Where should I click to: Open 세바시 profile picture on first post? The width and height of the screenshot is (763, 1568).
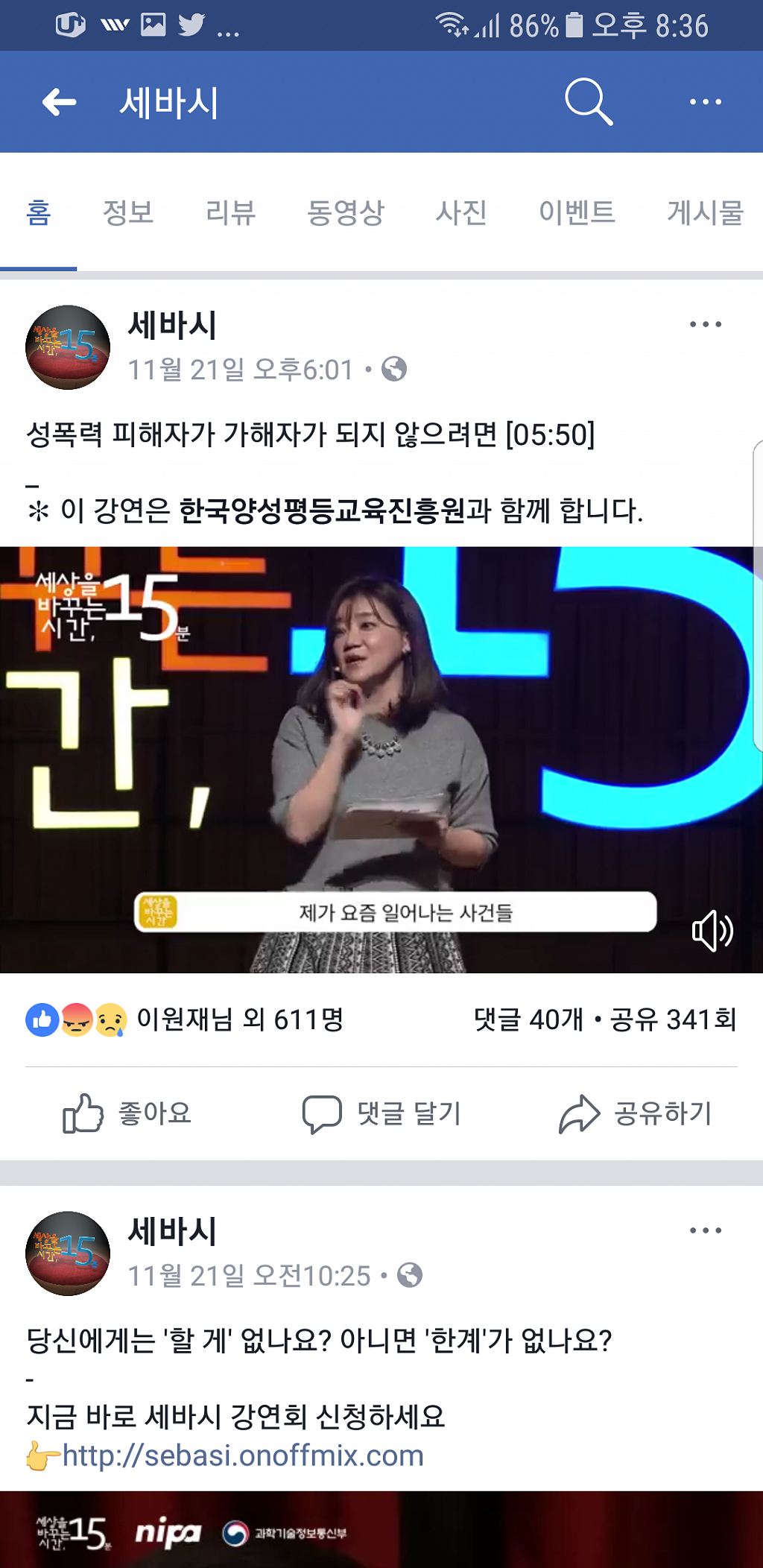(68, 347)
